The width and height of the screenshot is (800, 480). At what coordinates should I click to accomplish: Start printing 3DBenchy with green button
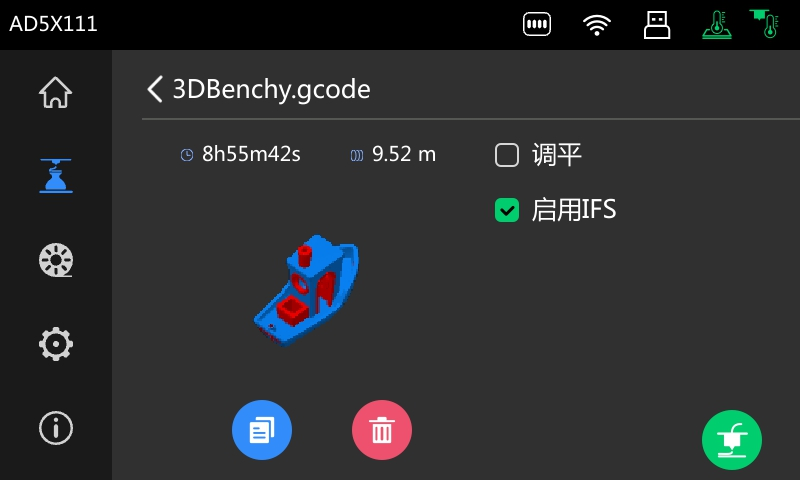click(732, 439)
